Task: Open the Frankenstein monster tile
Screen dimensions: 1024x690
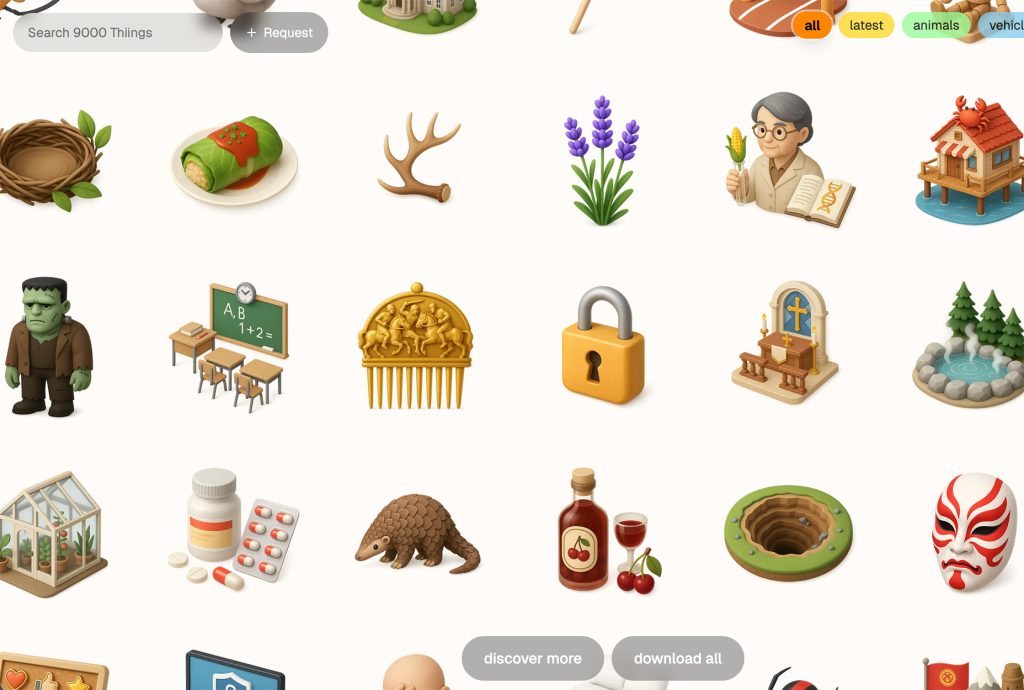Action: (46, 347)
